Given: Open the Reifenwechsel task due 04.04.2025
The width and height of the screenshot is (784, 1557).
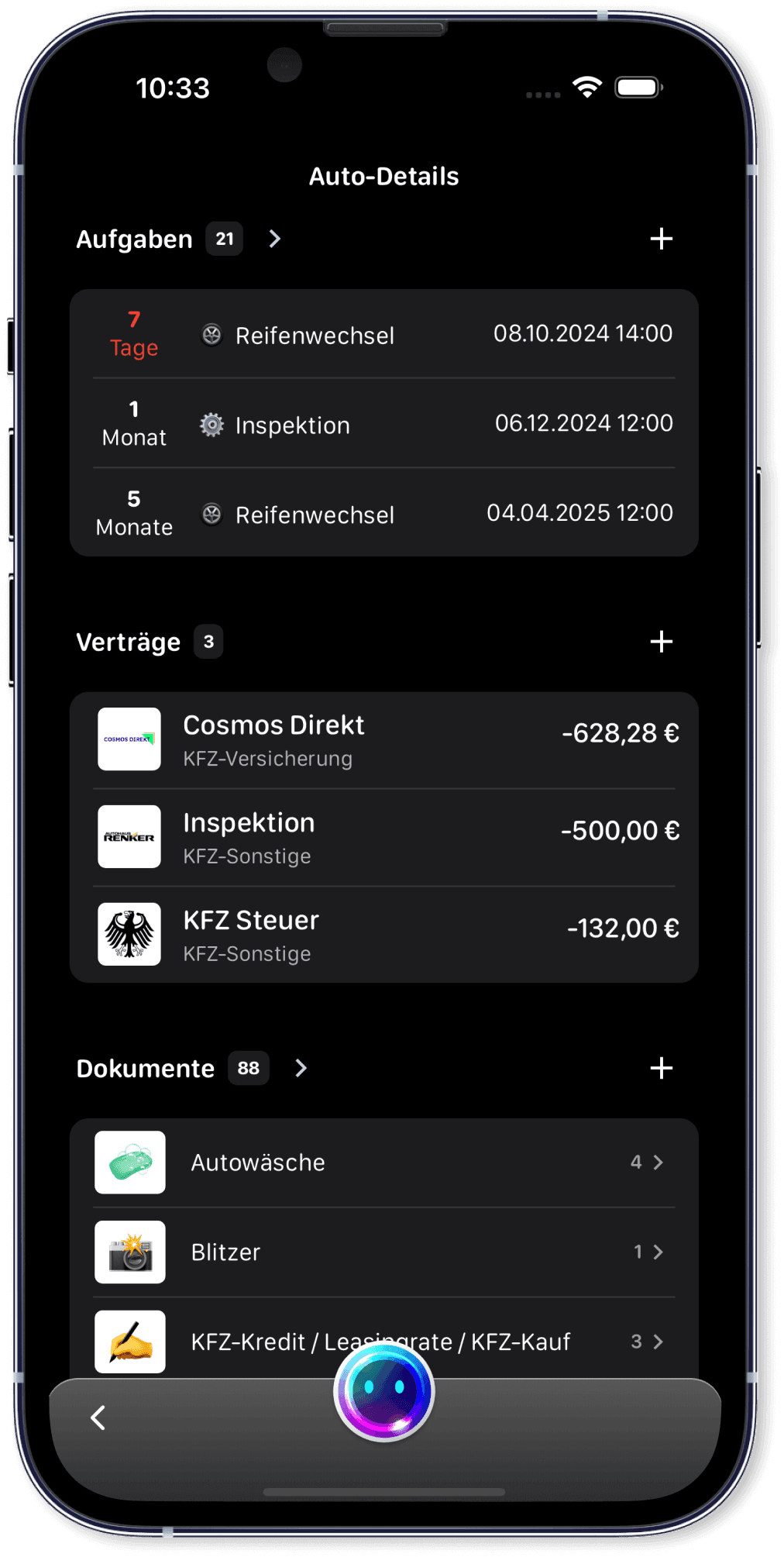Looking at the screenshot, I should (x=383, y=514).
